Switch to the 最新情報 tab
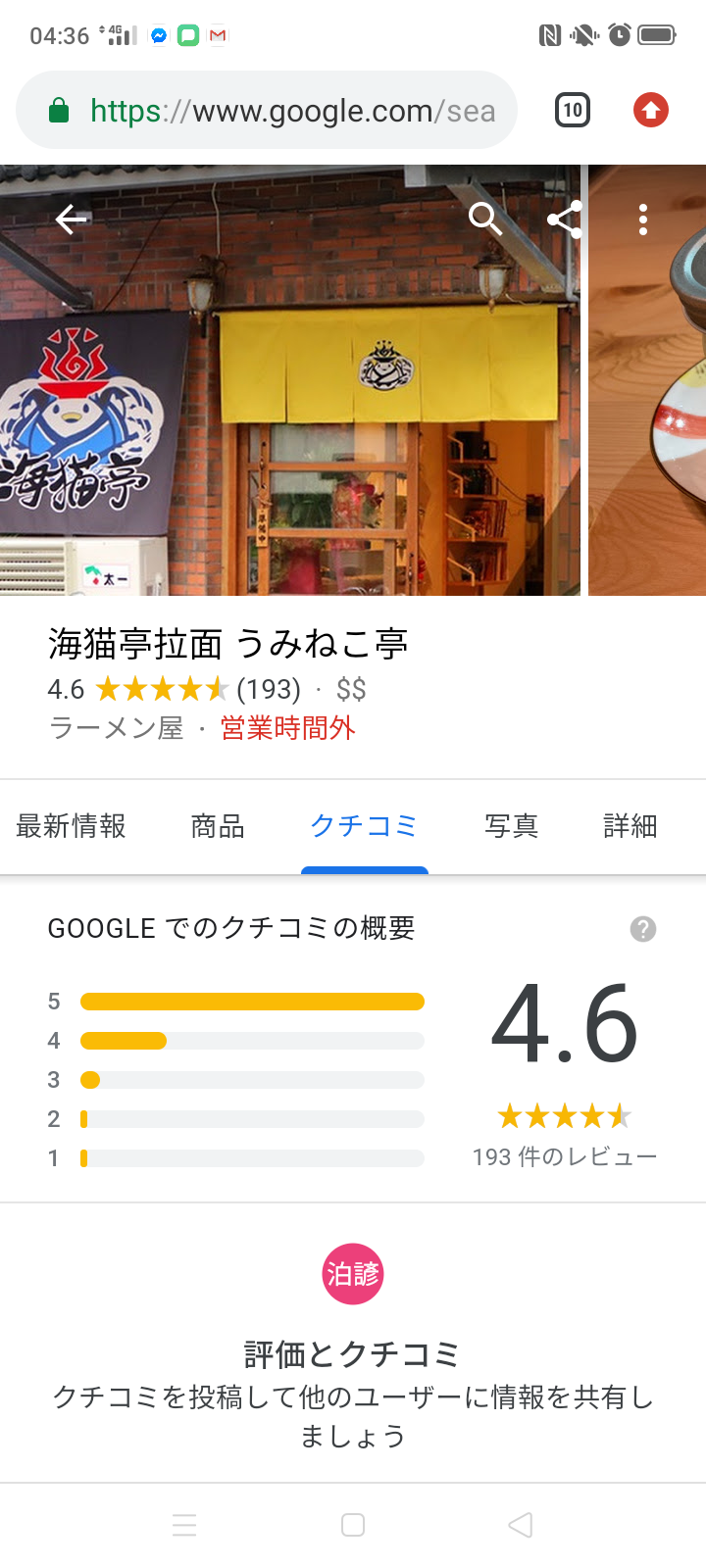Screen dimensions: 706x1568 72,826
